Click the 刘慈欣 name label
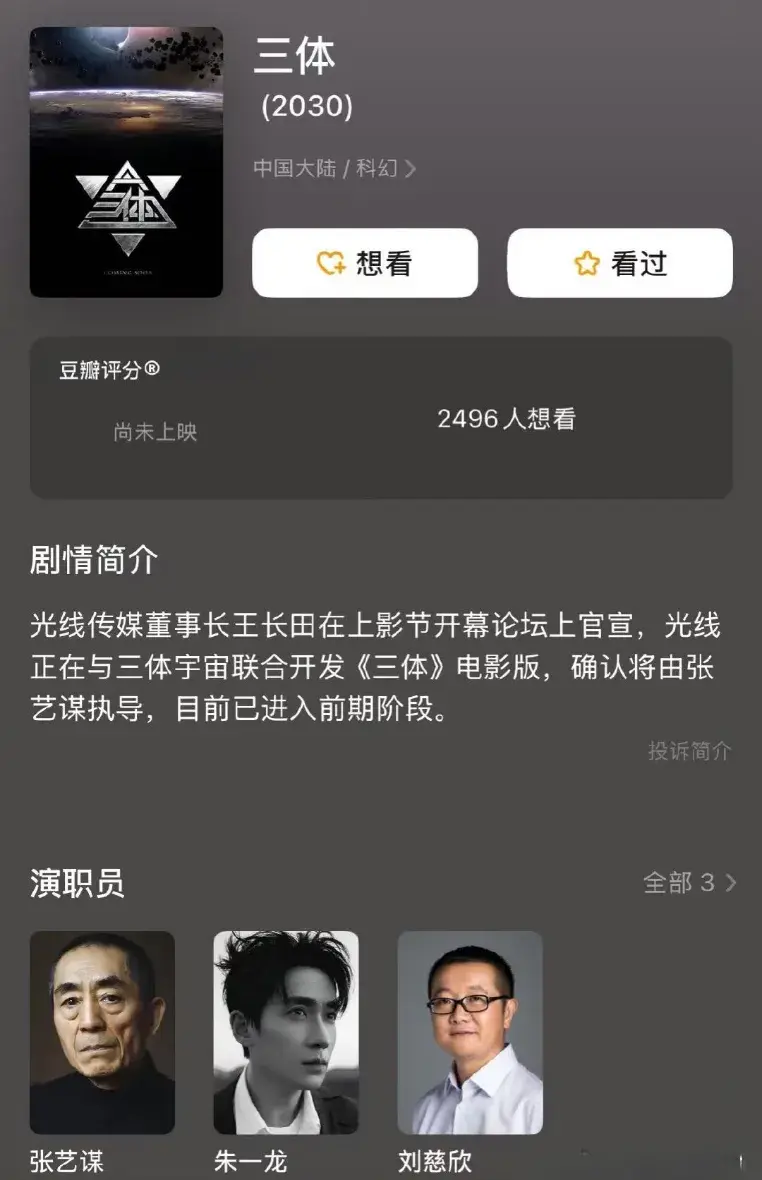Screen dimensions: 762x1180 coord(434,1161)
